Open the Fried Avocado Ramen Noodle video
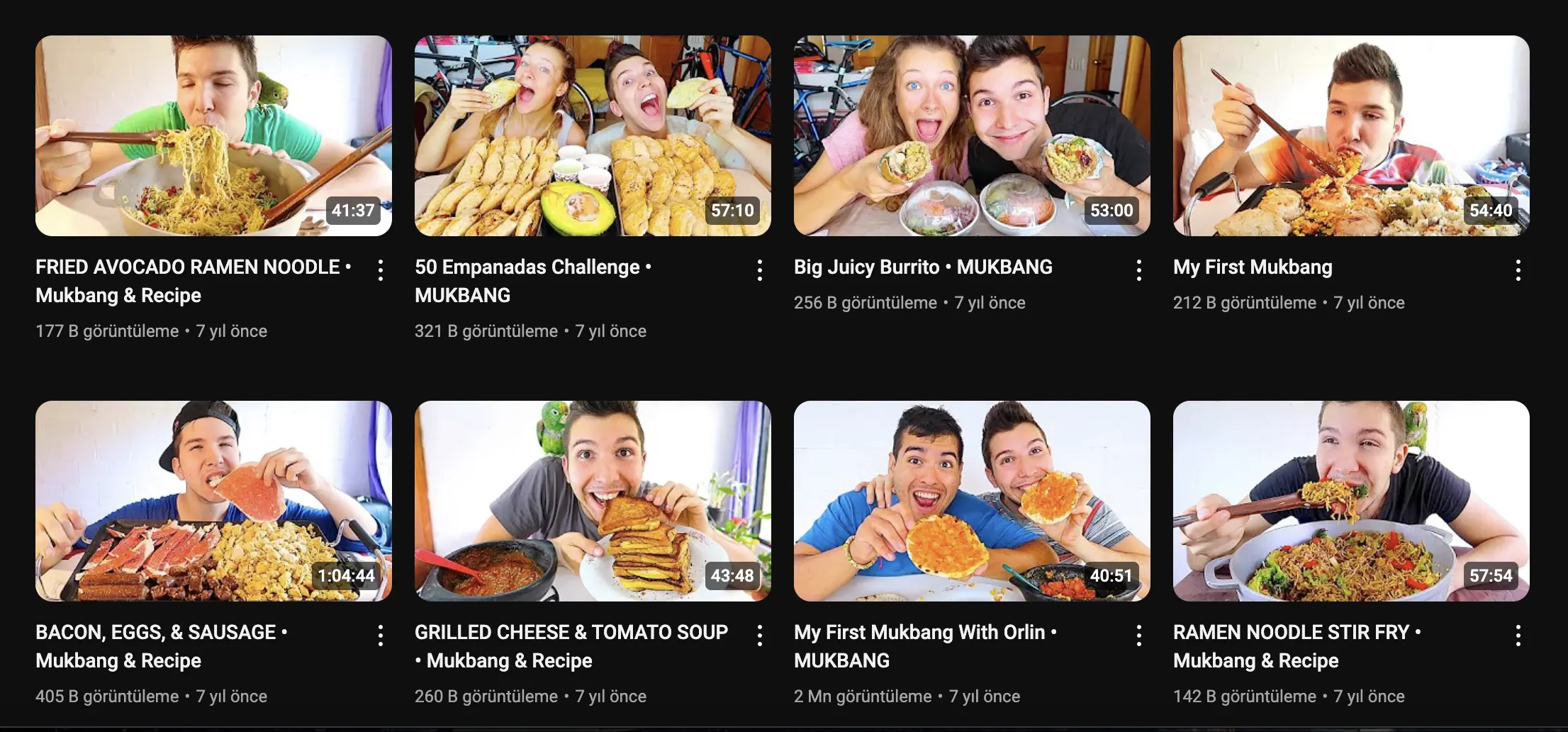This screenshot has height=732, width=1568. (213, 135)
